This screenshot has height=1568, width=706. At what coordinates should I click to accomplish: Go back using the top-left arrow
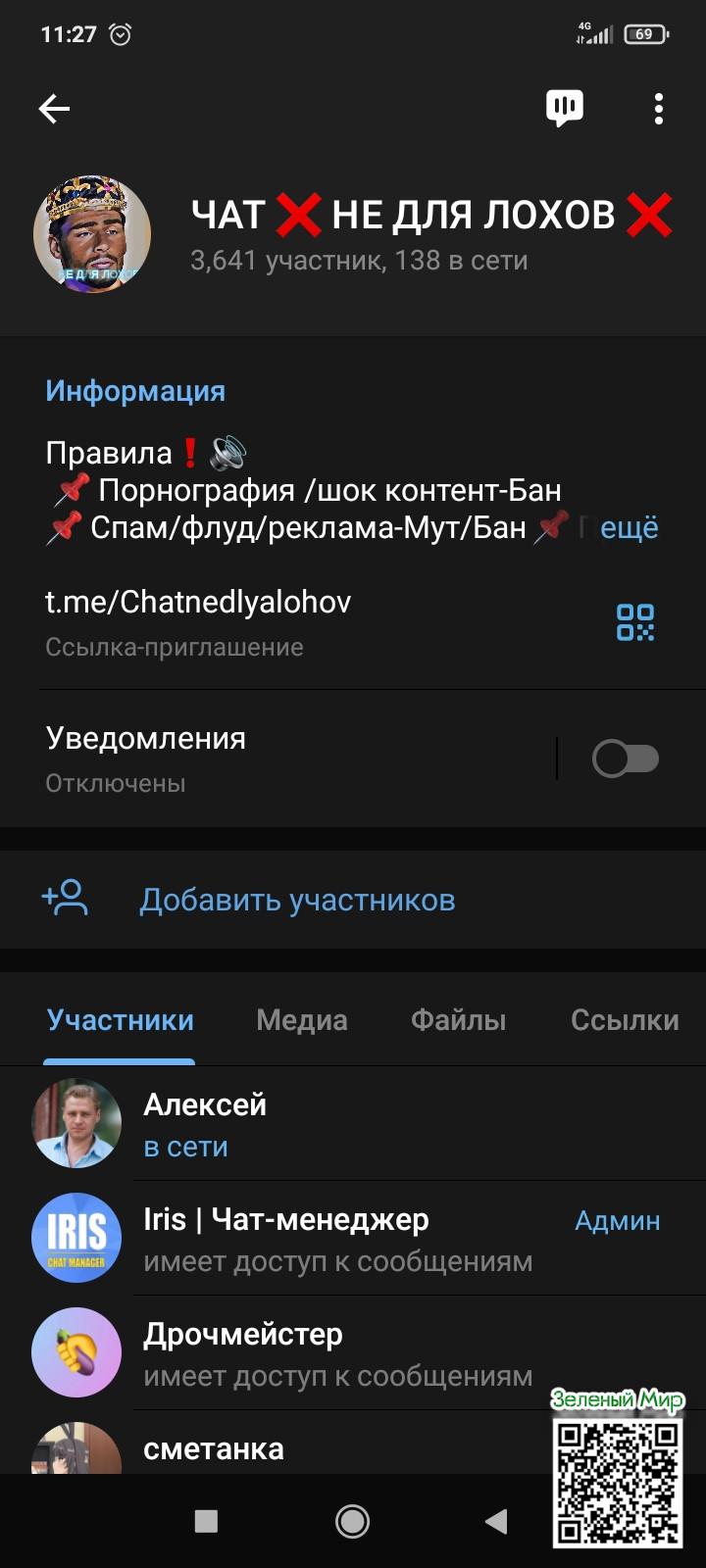tap(54, 109)
